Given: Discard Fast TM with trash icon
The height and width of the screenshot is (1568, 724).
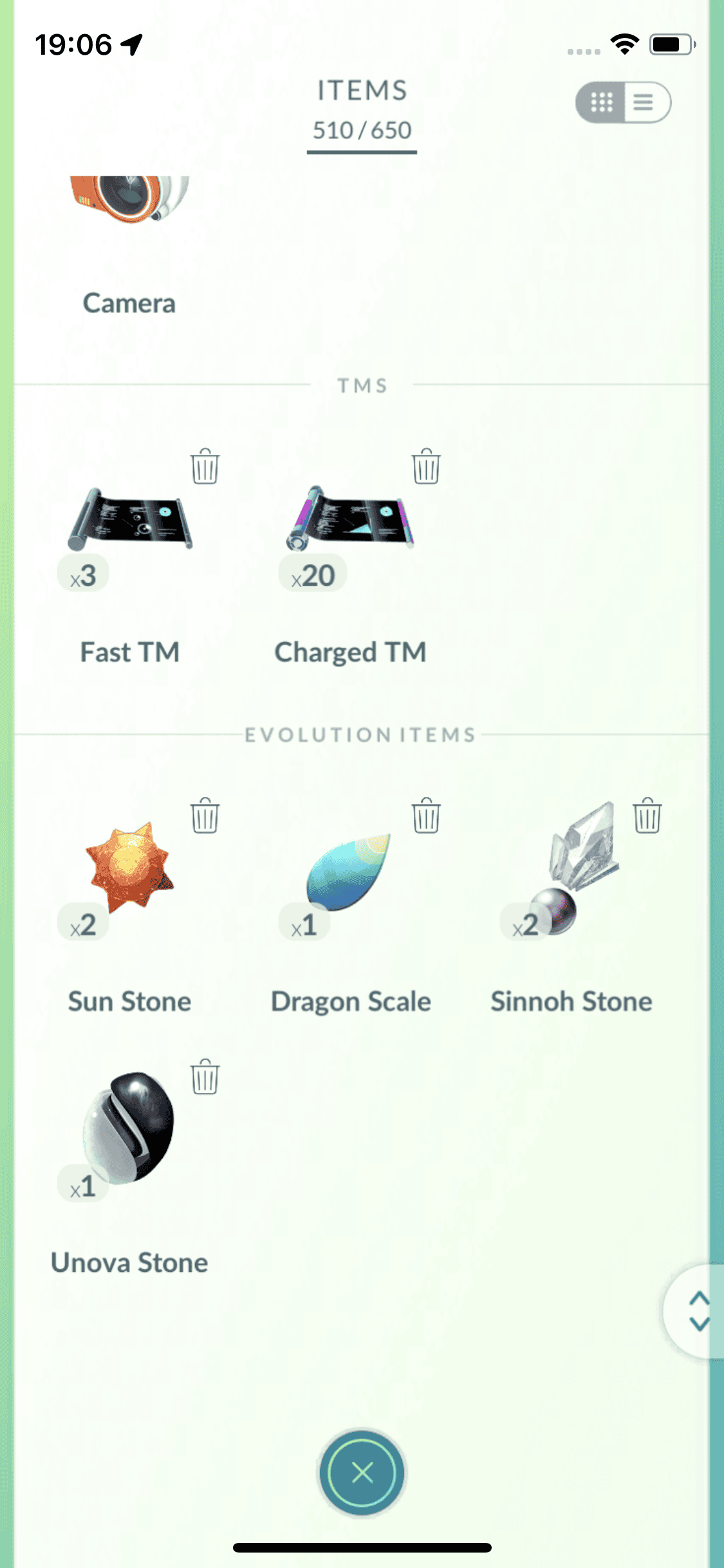Looking at the screenshot, I should point(205,466).
